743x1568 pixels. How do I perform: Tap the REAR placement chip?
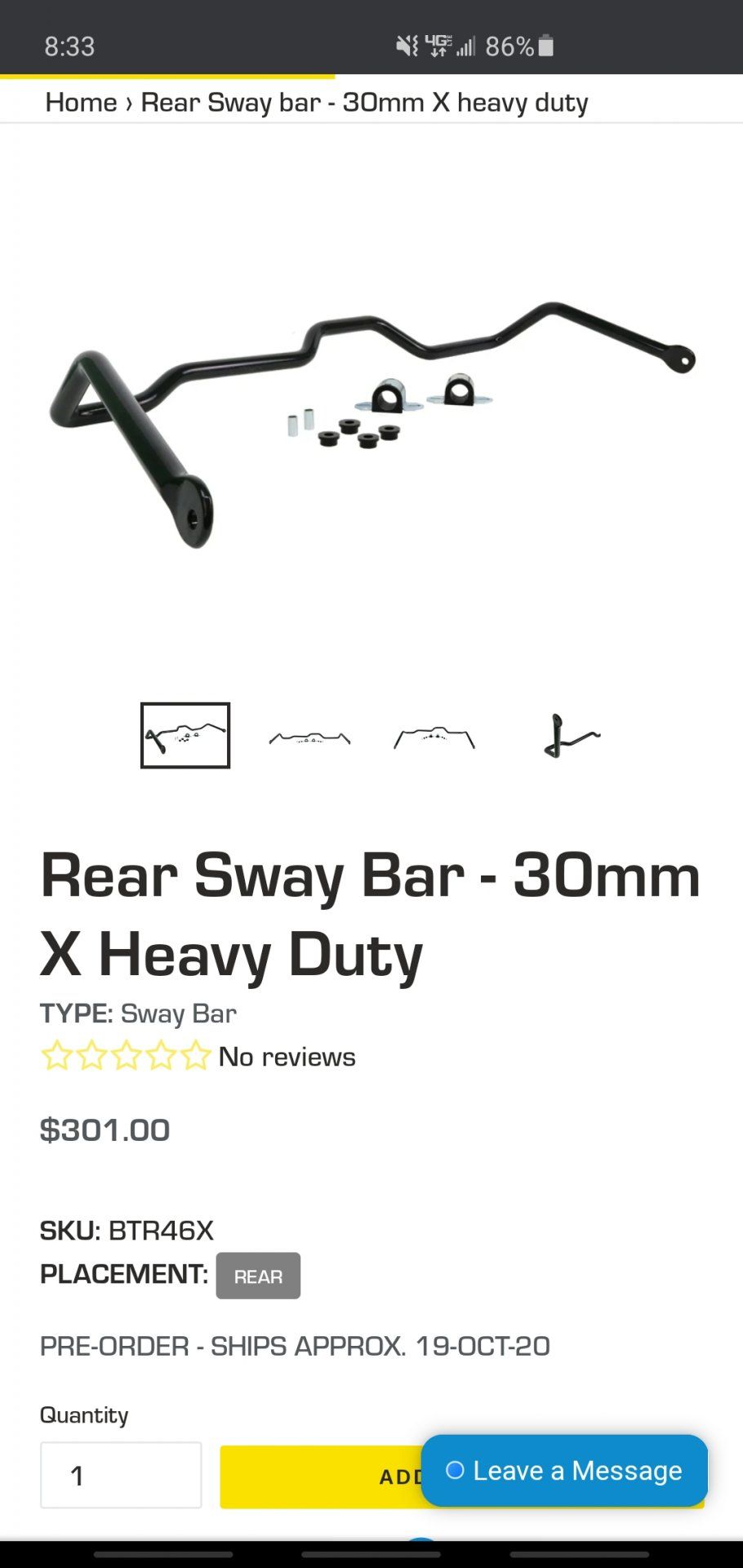258,1276
